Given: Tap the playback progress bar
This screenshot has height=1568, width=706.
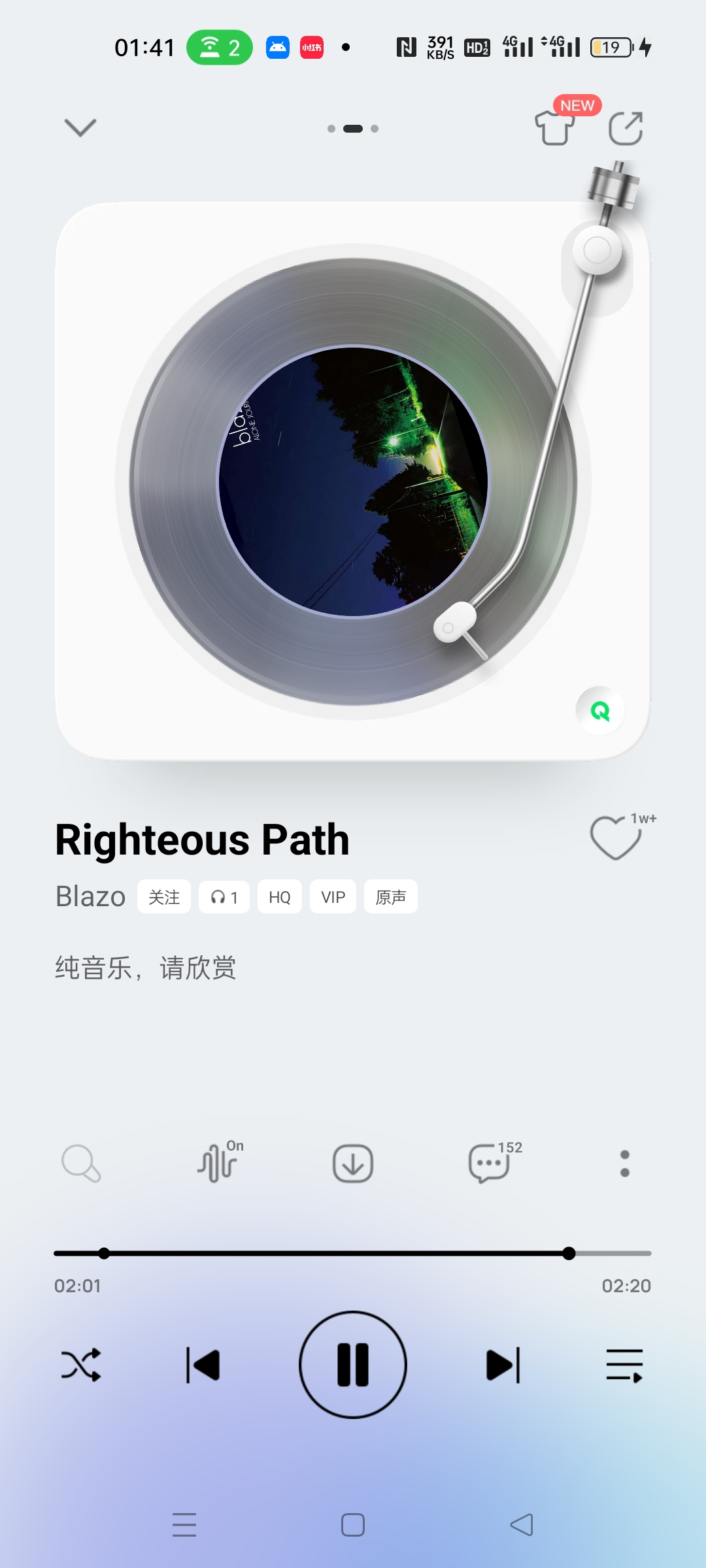Looking at the screenshot, I should pyautogui.click(x=352, y=1253).
